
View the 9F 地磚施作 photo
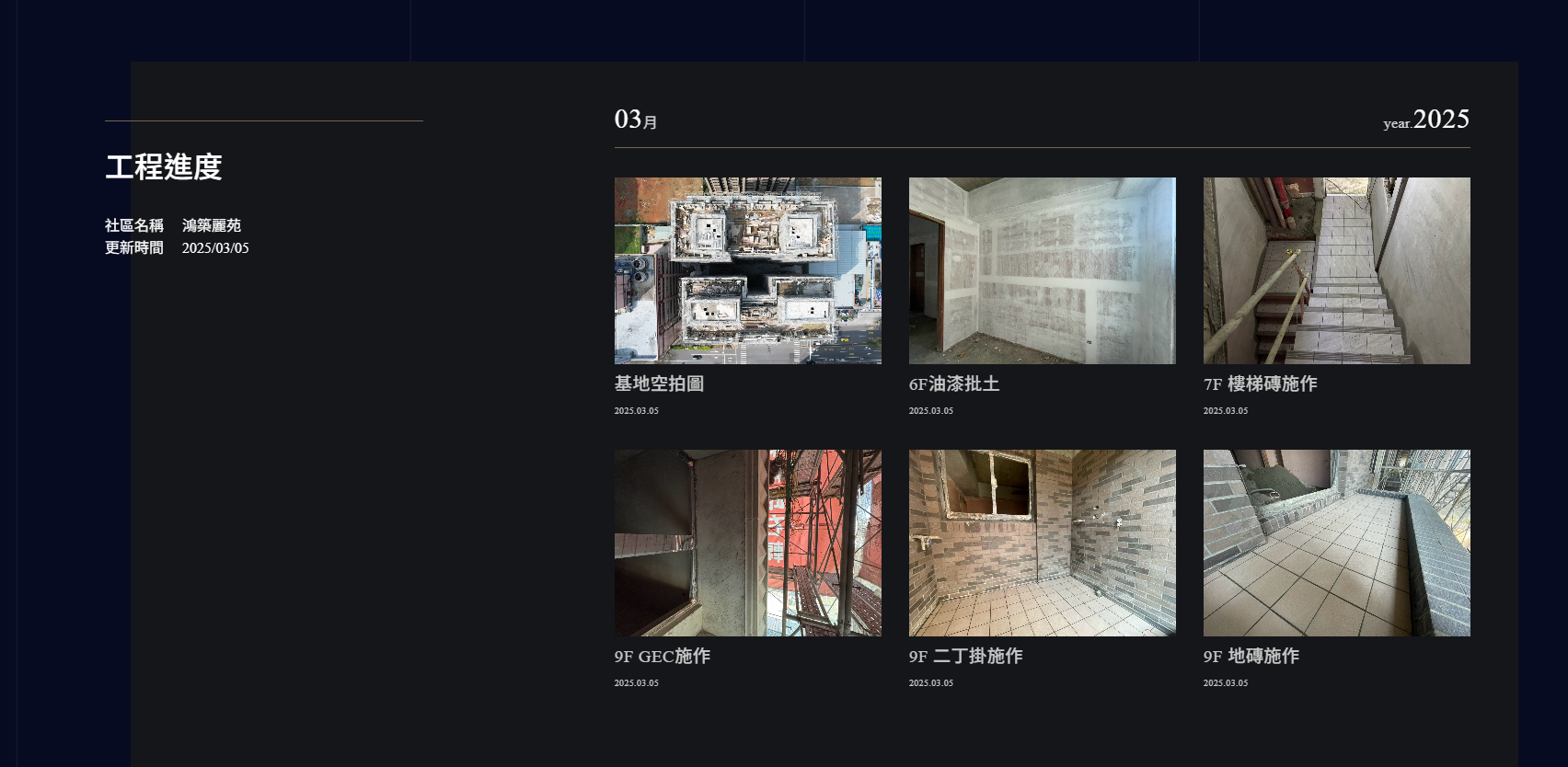pos(1336,543)
